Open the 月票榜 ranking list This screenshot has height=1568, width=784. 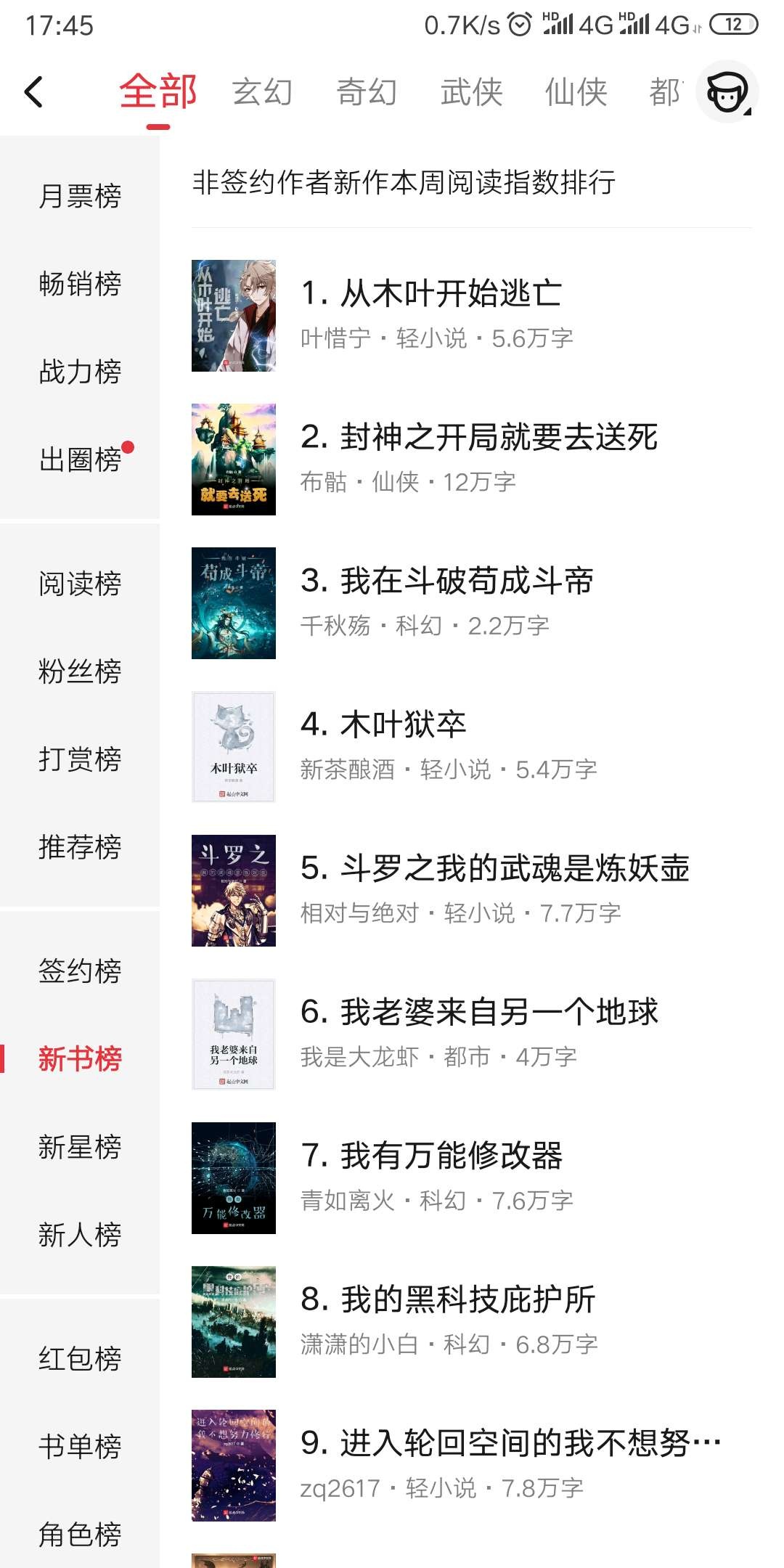[80, 196]
